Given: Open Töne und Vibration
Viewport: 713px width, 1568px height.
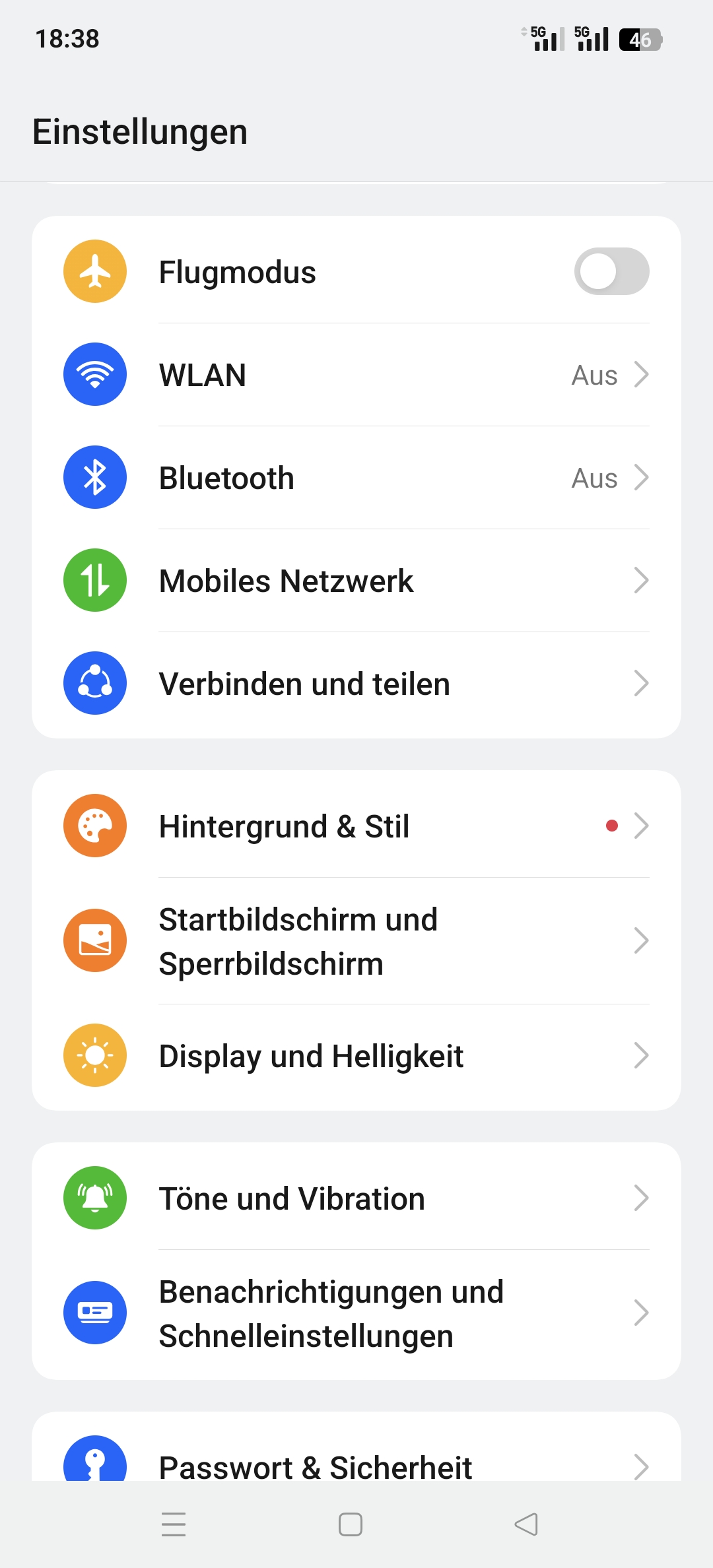Looking at the screenshot, I should (356, 1197).
